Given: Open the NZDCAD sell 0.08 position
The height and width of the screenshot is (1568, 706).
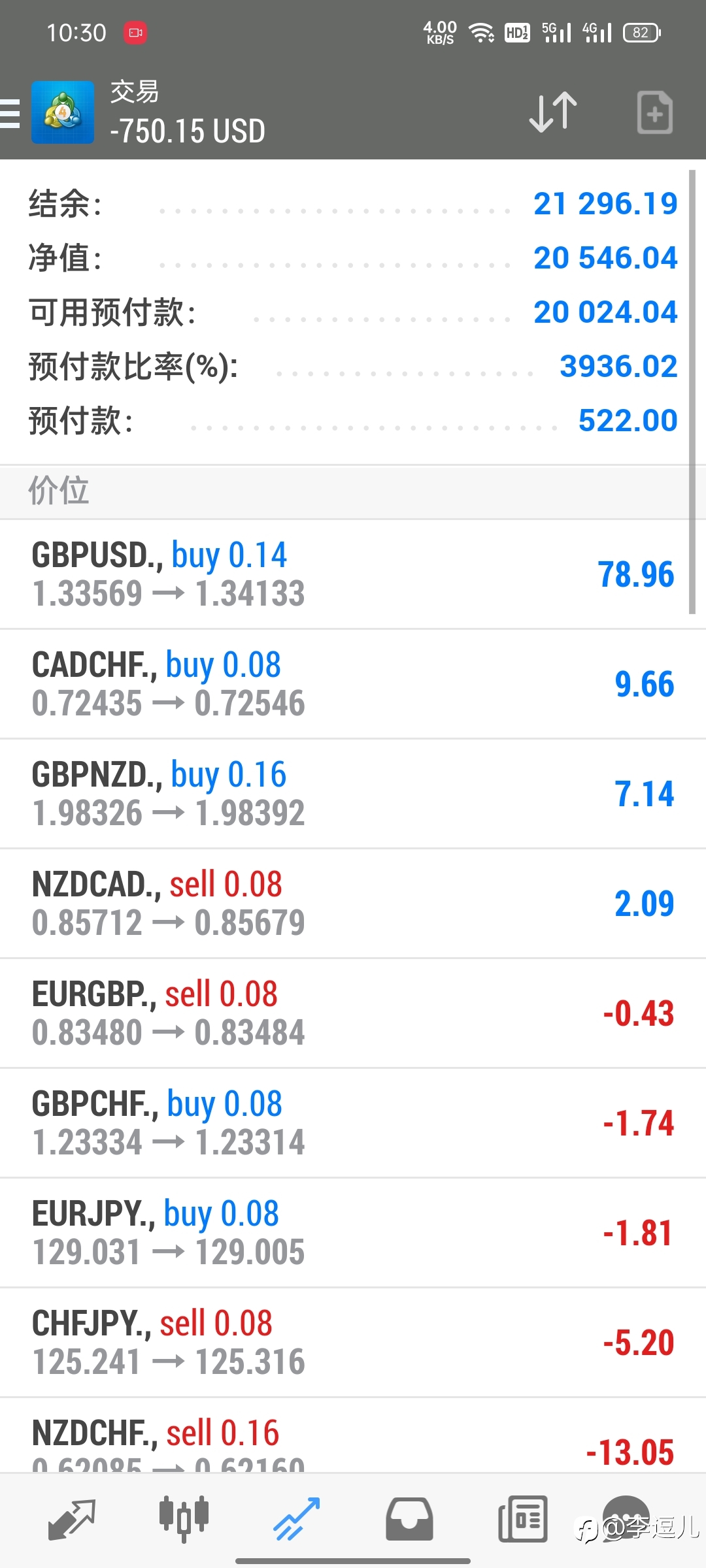Looking at the screenshot, I should [353, 904].
